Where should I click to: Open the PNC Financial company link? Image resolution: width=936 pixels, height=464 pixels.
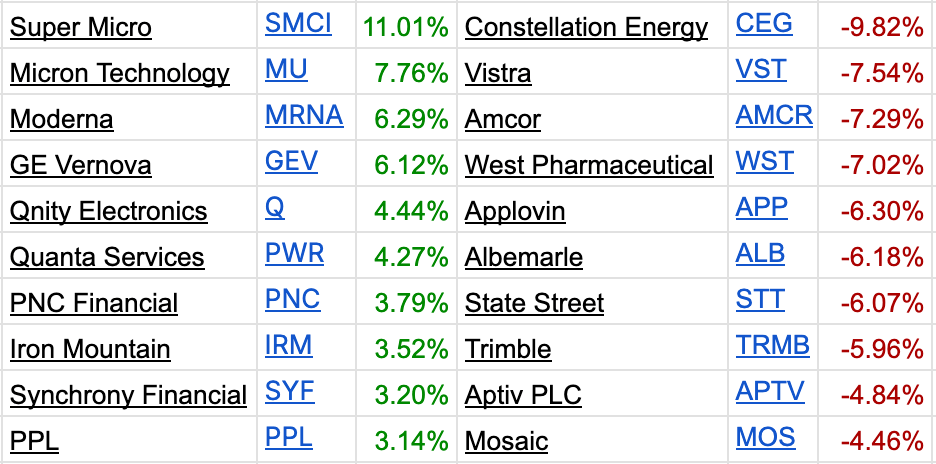pos(94,303)
